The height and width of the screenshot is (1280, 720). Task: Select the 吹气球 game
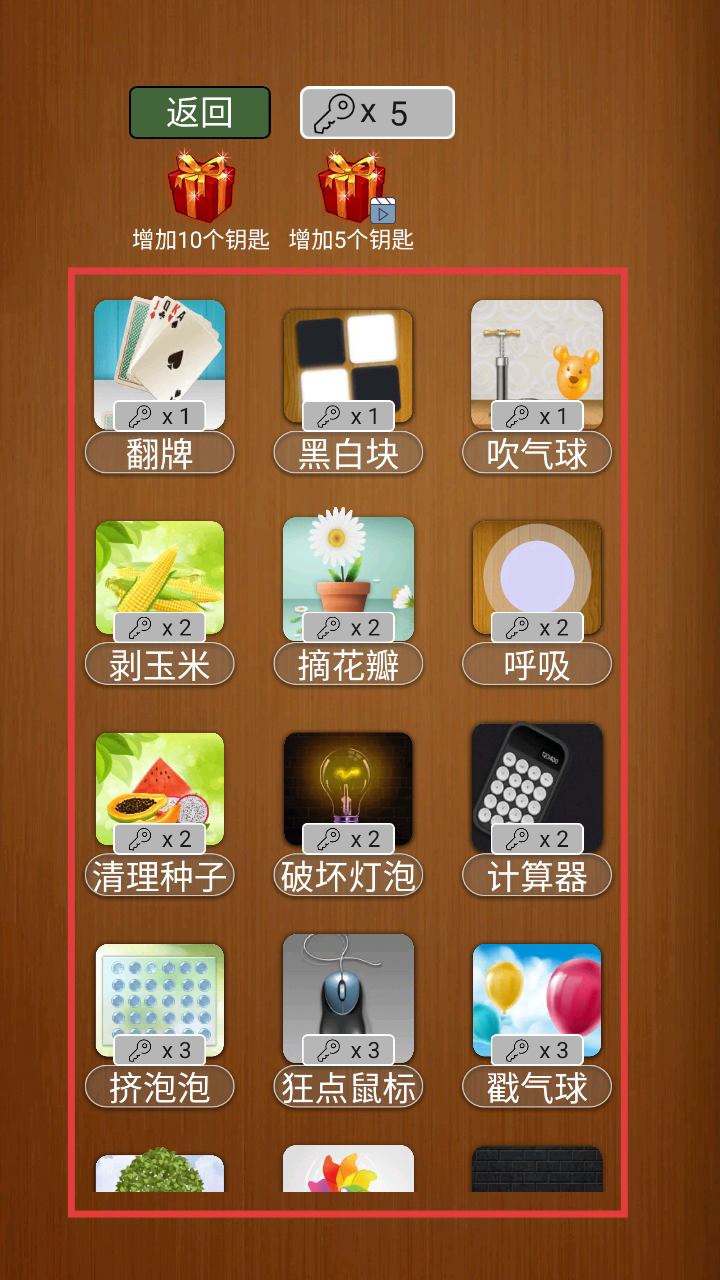(x=537, y=365)
